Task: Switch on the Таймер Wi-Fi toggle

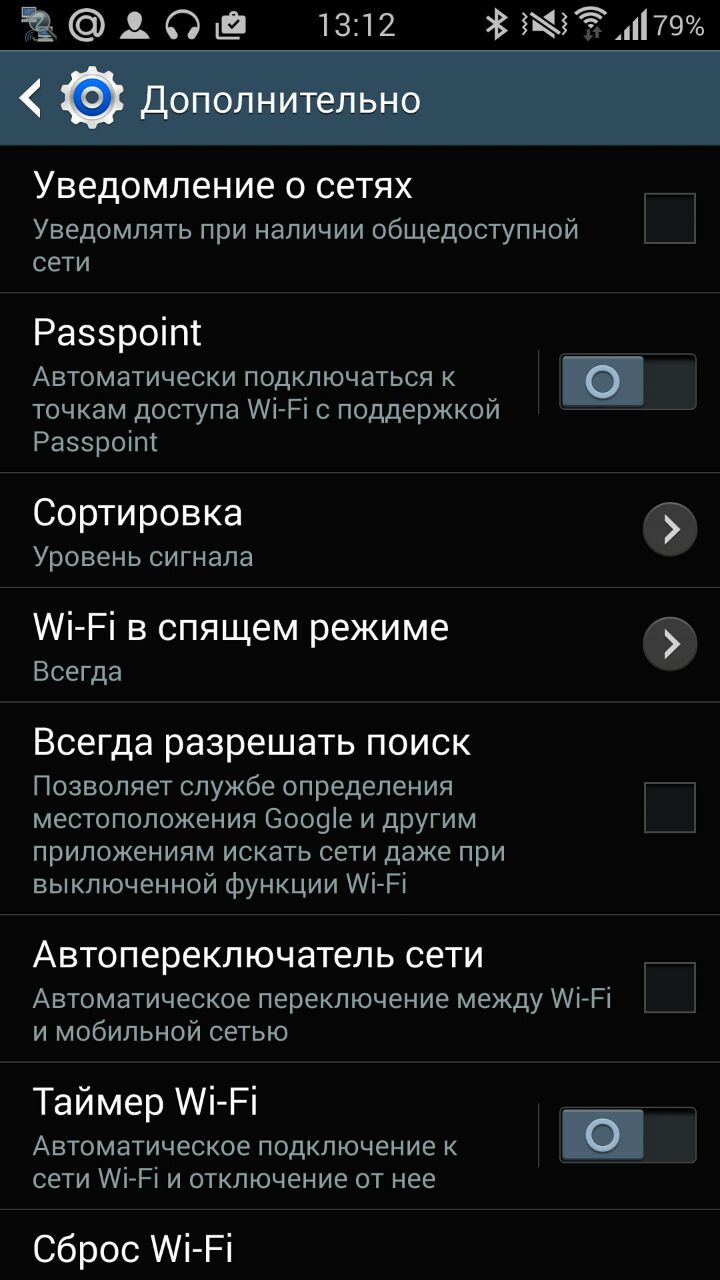Action: click(627, 1135)
